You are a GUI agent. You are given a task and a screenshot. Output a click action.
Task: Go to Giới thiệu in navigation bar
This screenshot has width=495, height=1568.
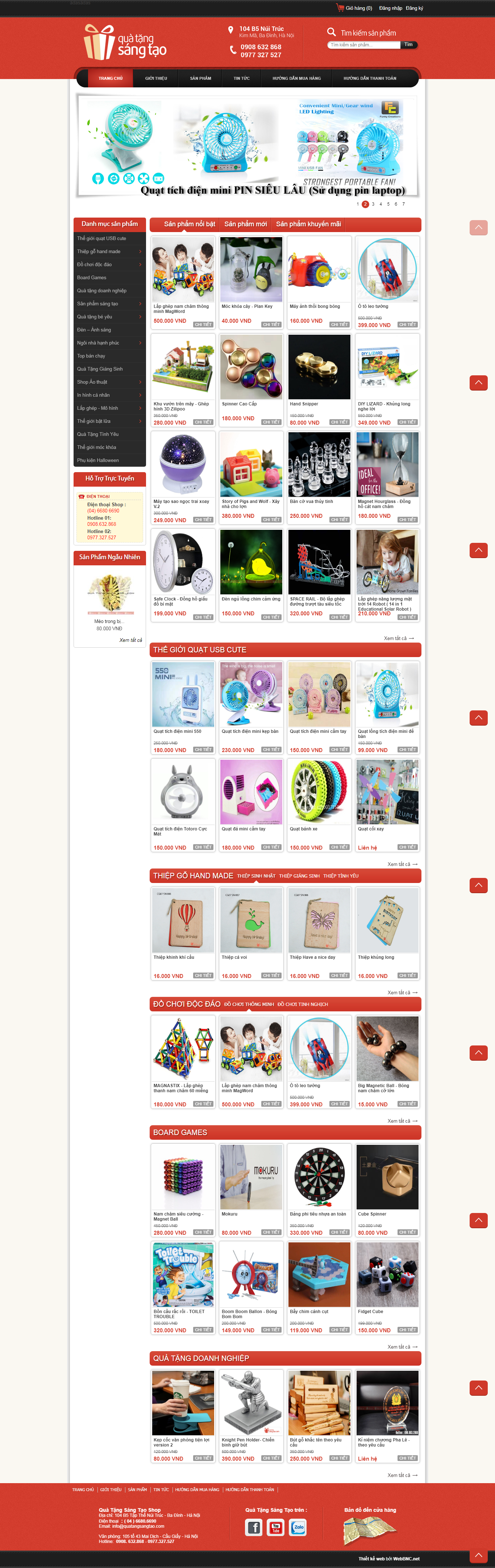(x=156, y=78)
